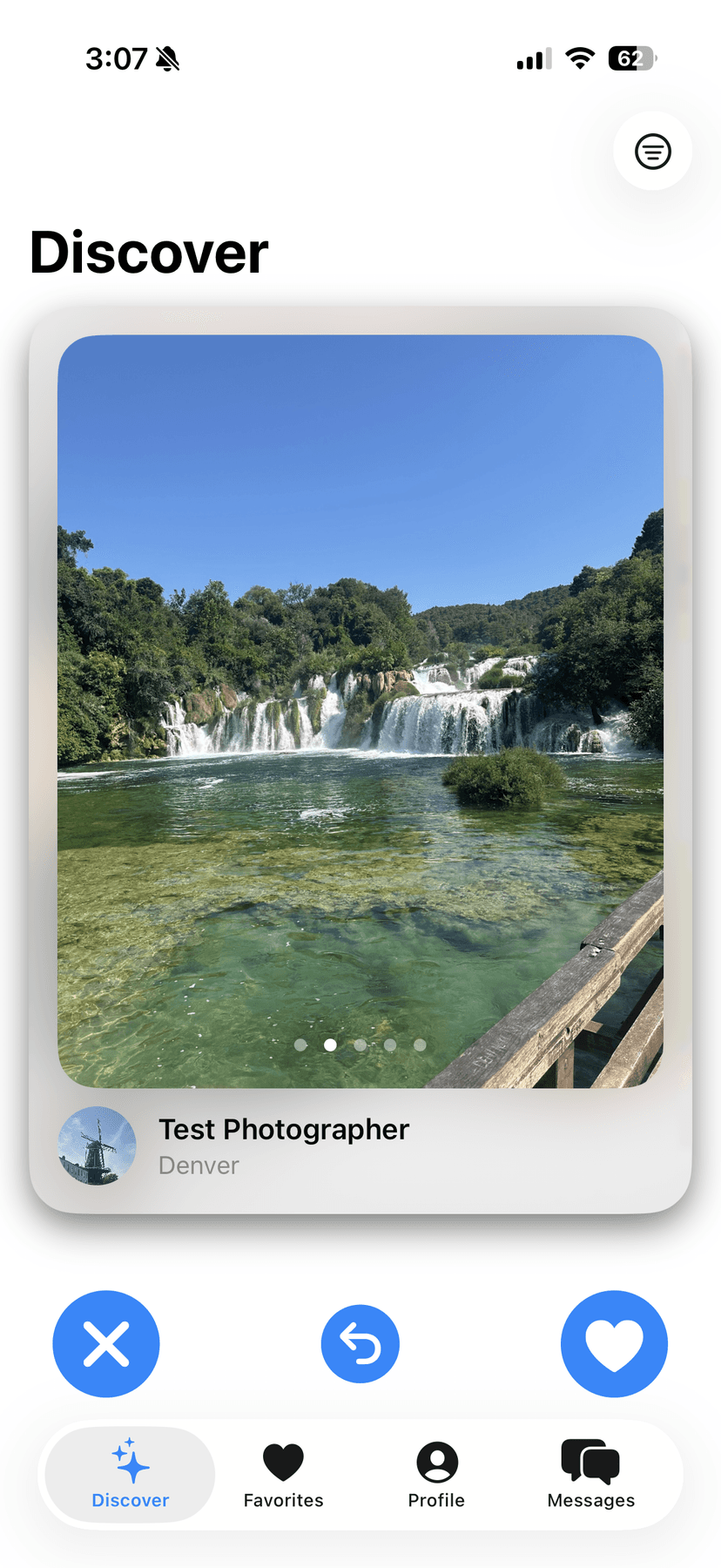View Test Photographer's windmill avatar

point(97,1146)
